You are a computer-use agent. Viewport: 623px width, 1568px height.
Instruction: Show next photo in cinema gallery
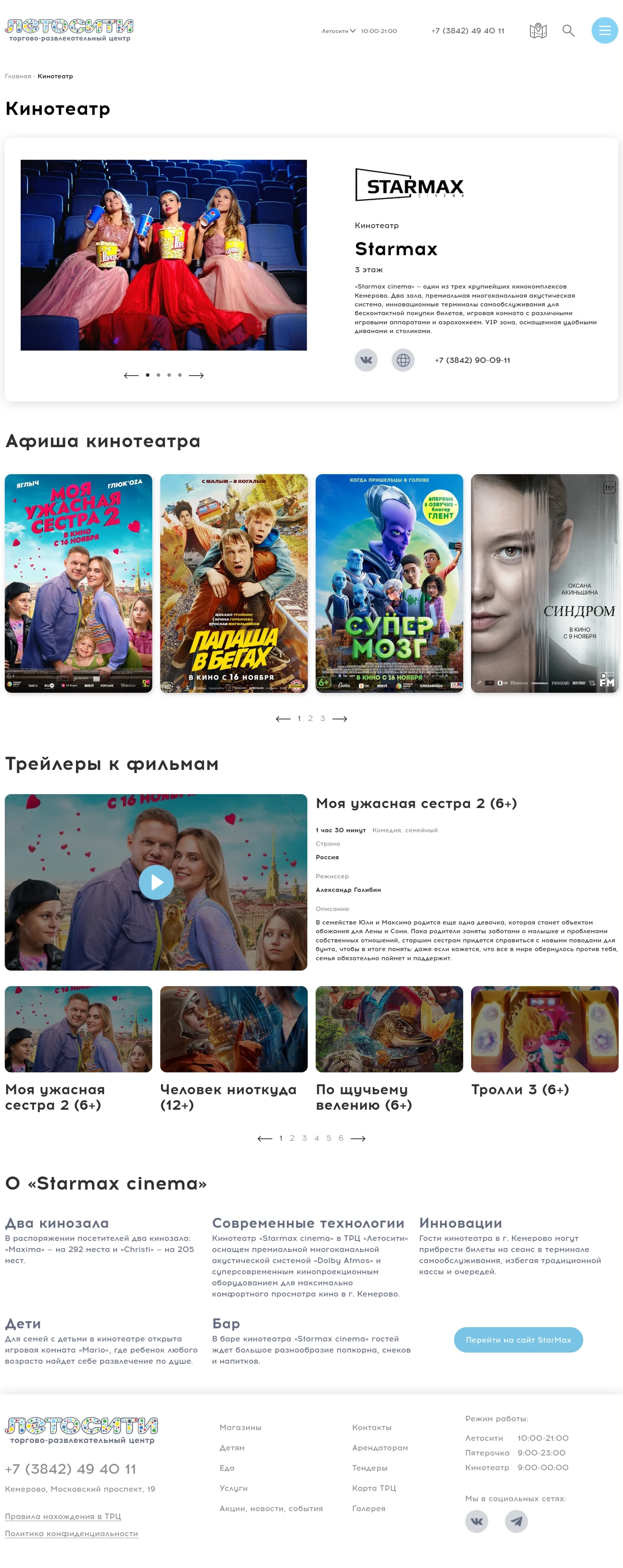[196, 375]
